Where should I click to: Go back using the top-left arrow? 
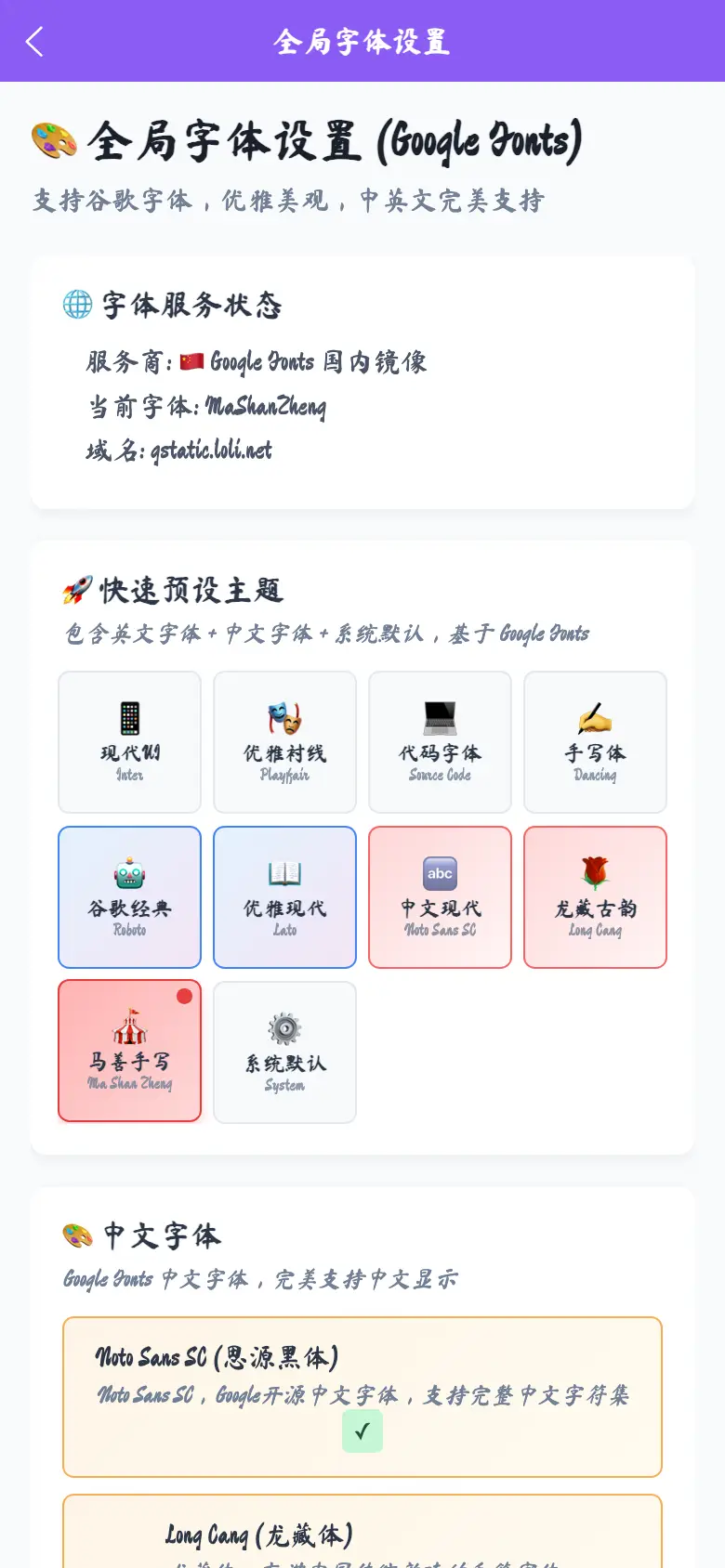click(34, 42)
